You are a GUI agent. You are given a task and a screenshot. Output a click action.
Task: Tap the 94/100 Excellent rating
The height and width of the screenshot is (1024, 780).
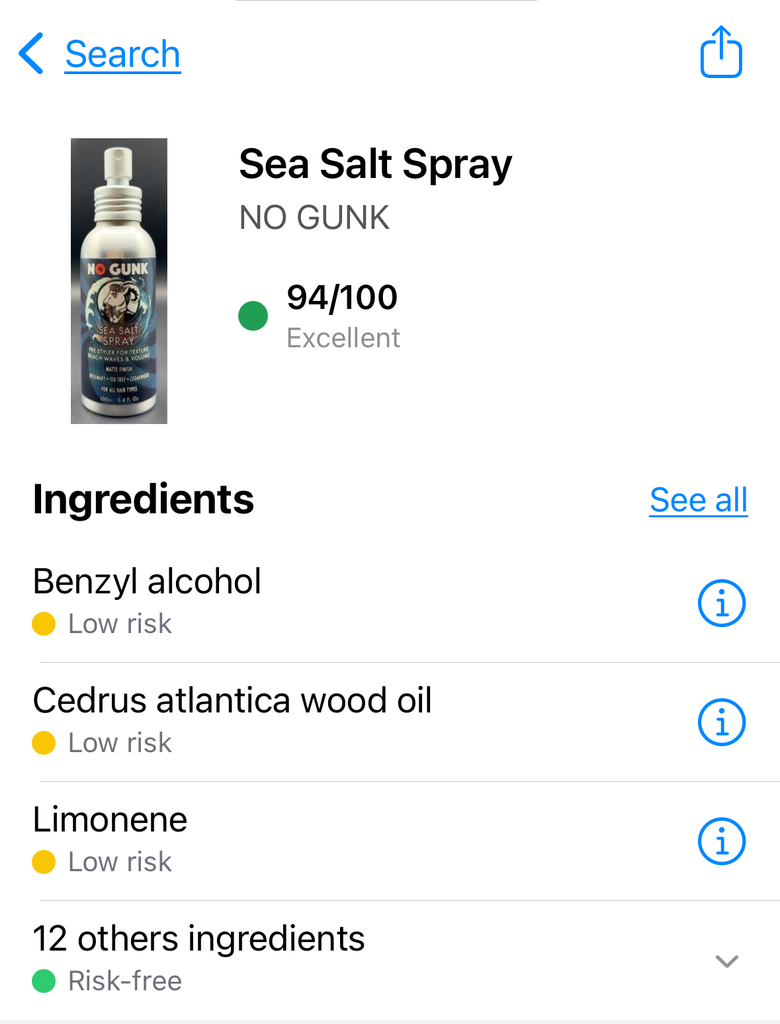[x=340, y=297]
